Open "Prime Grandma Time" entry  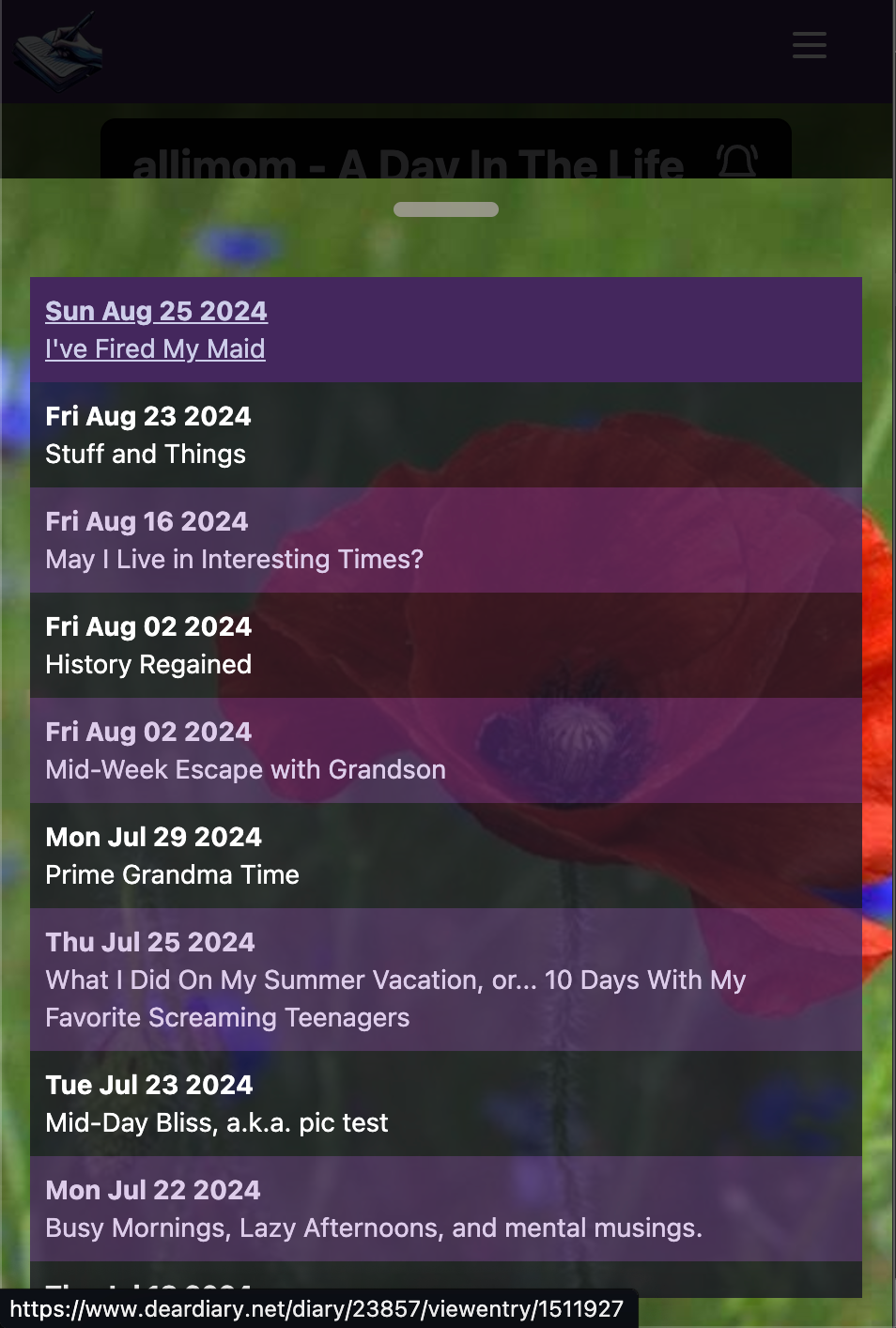(x=172, y=874)
